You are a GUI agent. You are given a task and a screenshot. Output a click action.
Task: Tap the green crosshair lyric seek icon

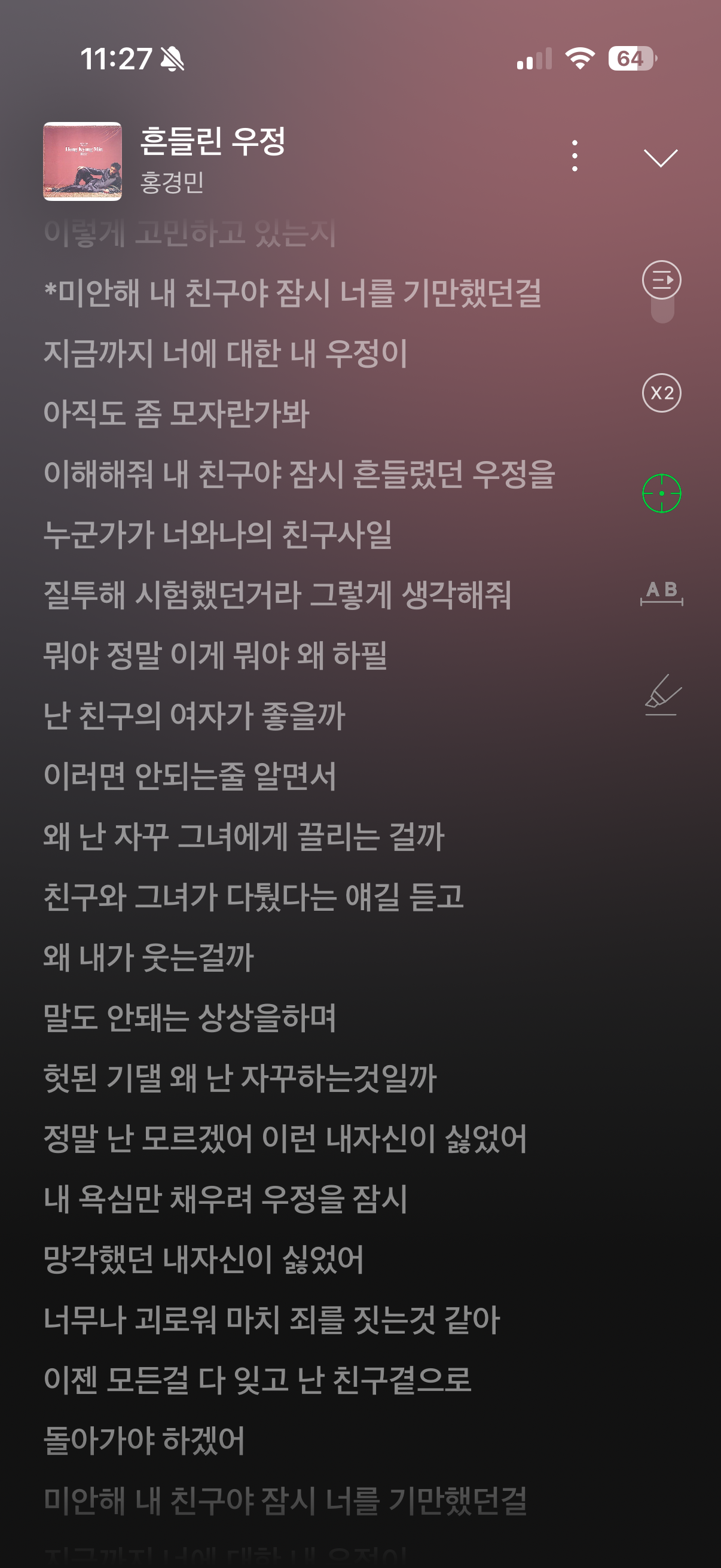[661, 493]
